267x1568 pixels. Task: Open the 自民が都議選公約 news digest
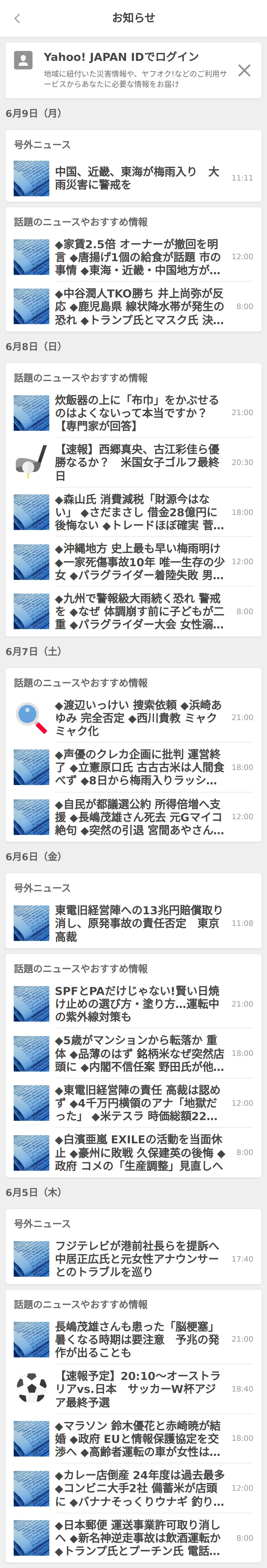(137, 817)
